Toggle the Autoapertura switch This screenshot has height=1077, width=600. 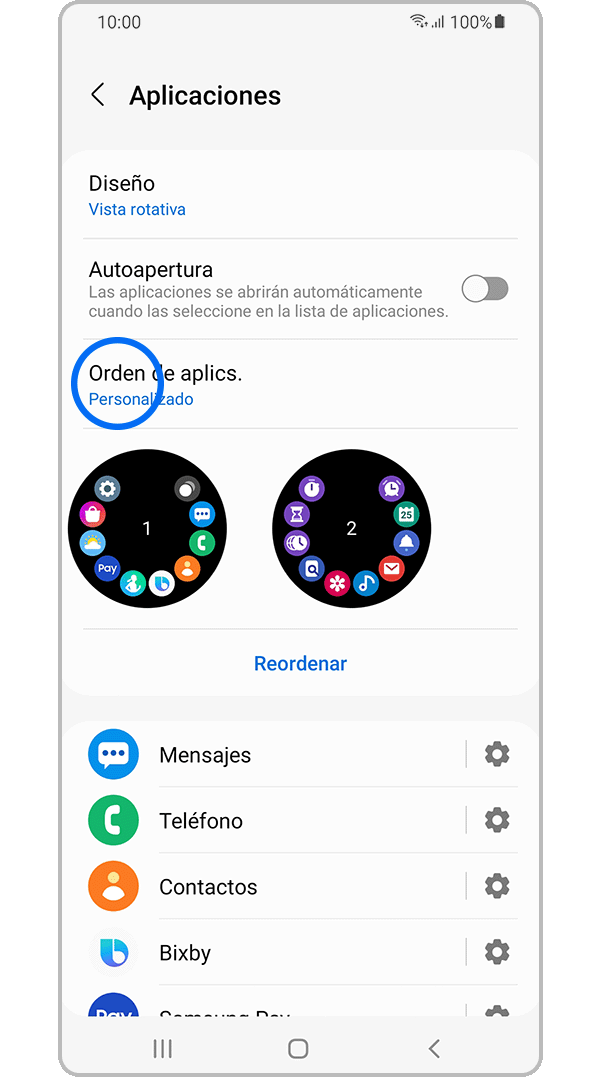[485, 289]
